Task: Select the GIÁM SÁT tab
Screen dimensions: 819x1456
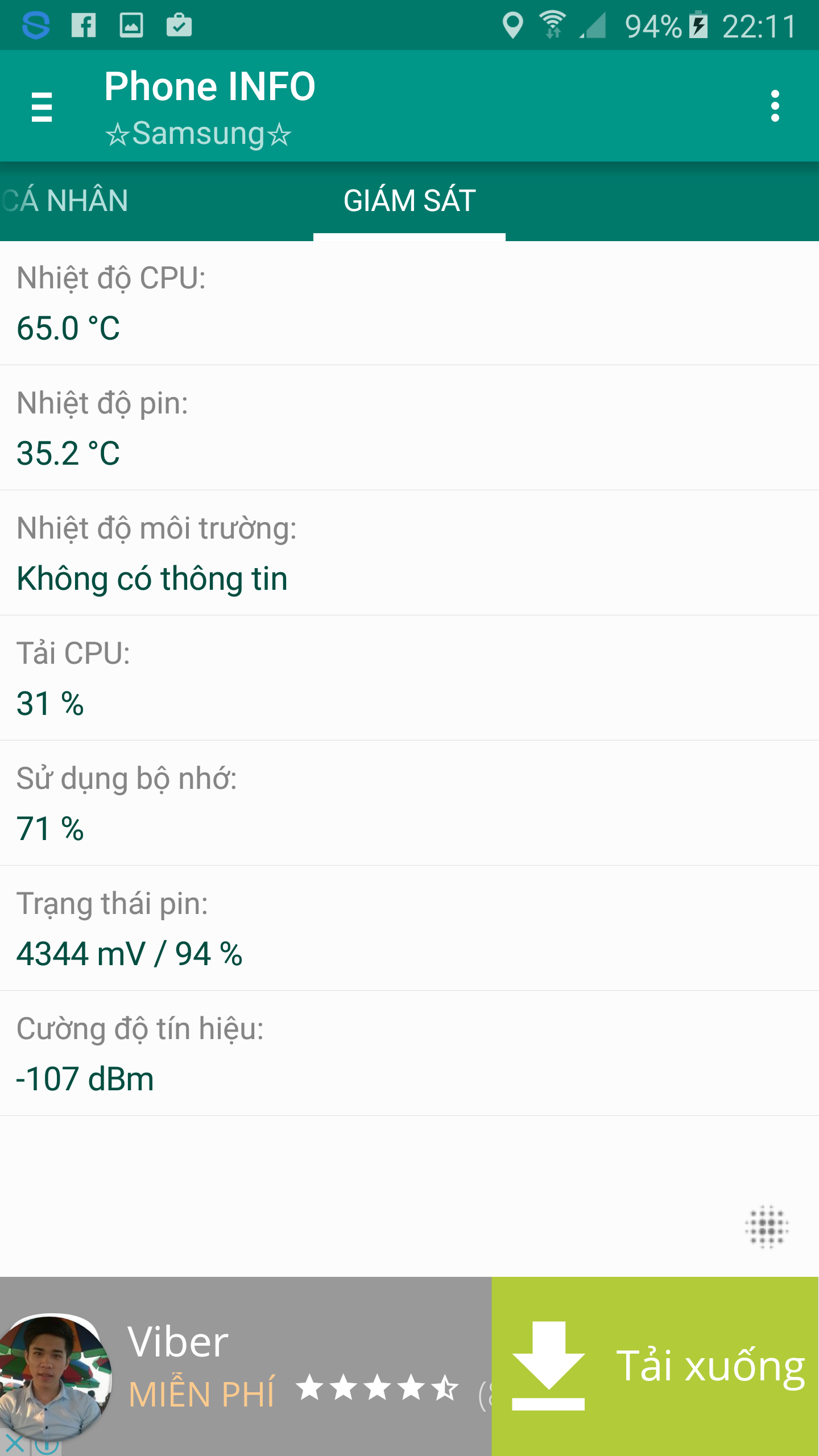Action: [x=409, y=201]
